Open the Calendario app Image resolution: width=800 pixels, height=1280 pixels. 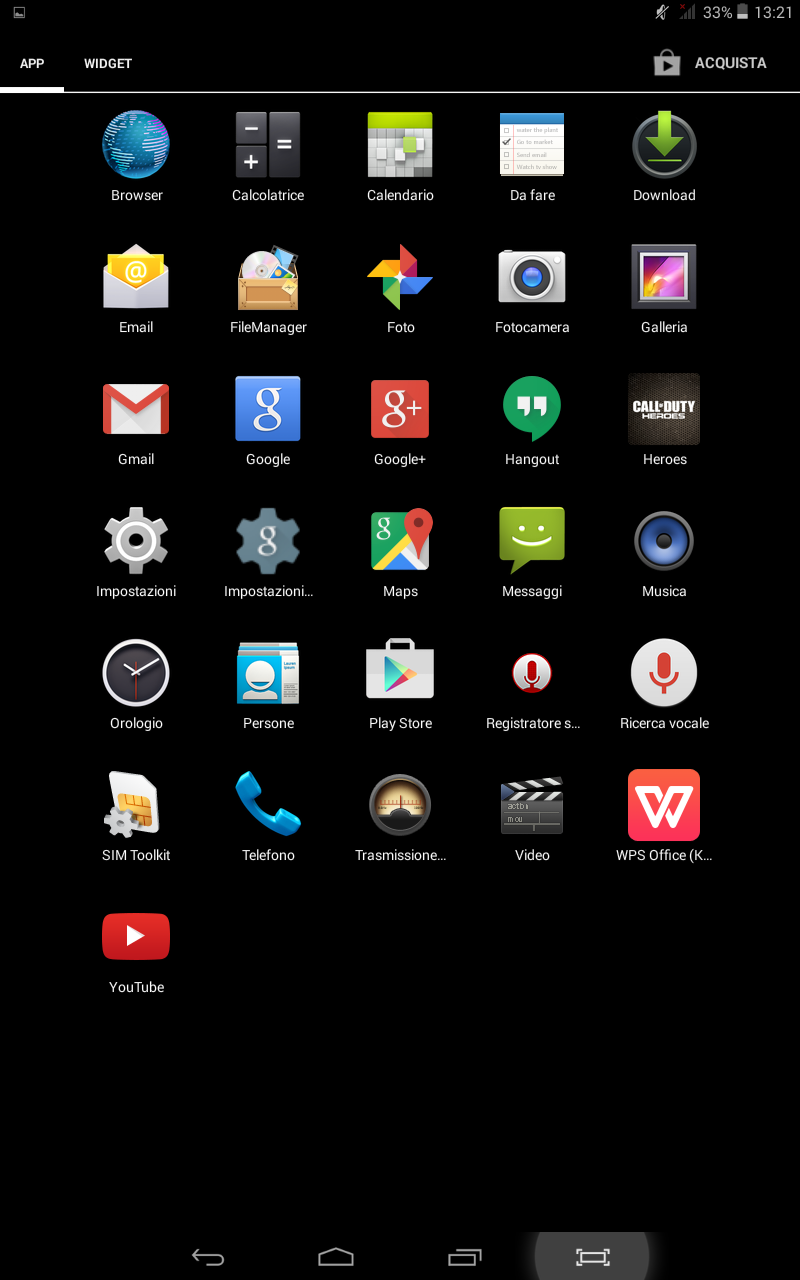(x=400, y=146)
